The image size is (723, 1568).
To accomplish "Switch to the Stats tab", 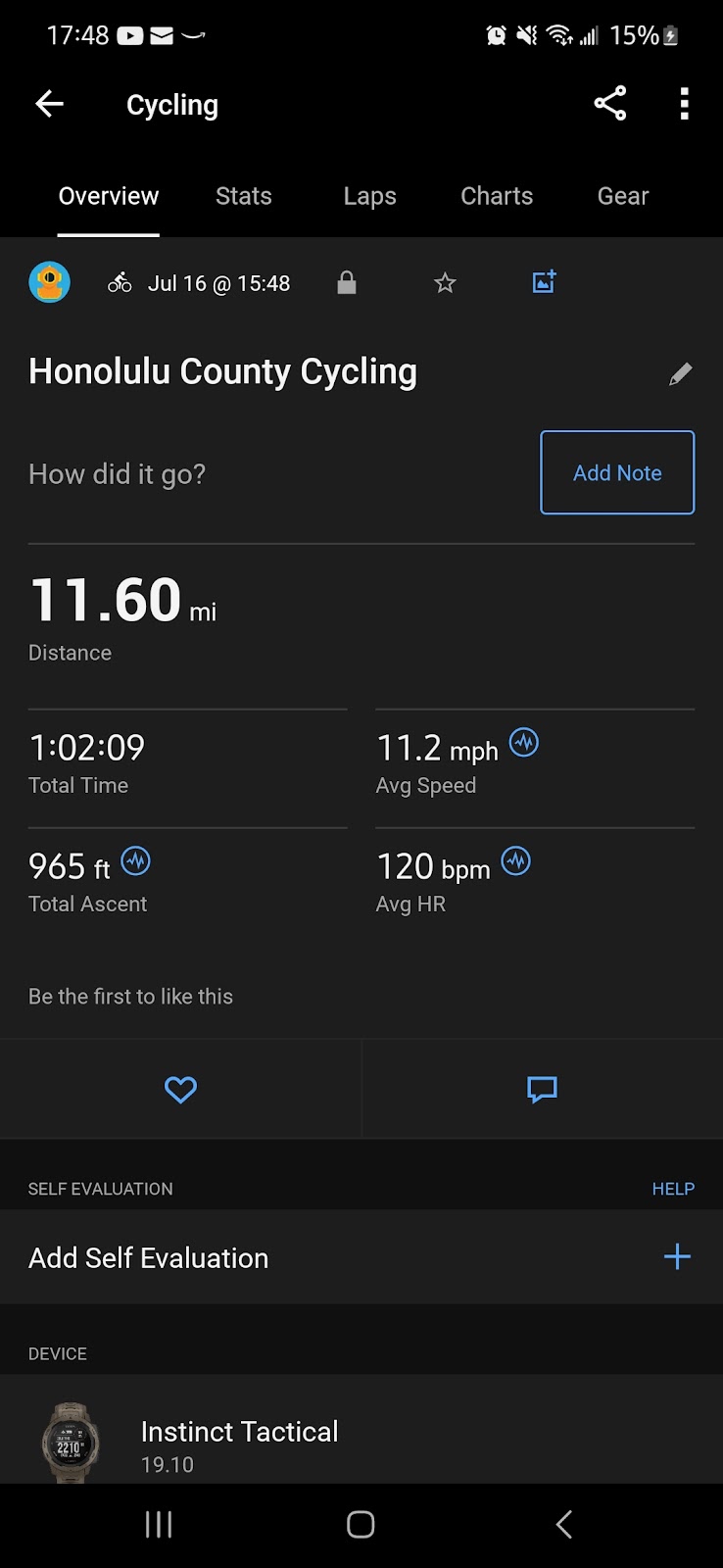I will (243, 196).
